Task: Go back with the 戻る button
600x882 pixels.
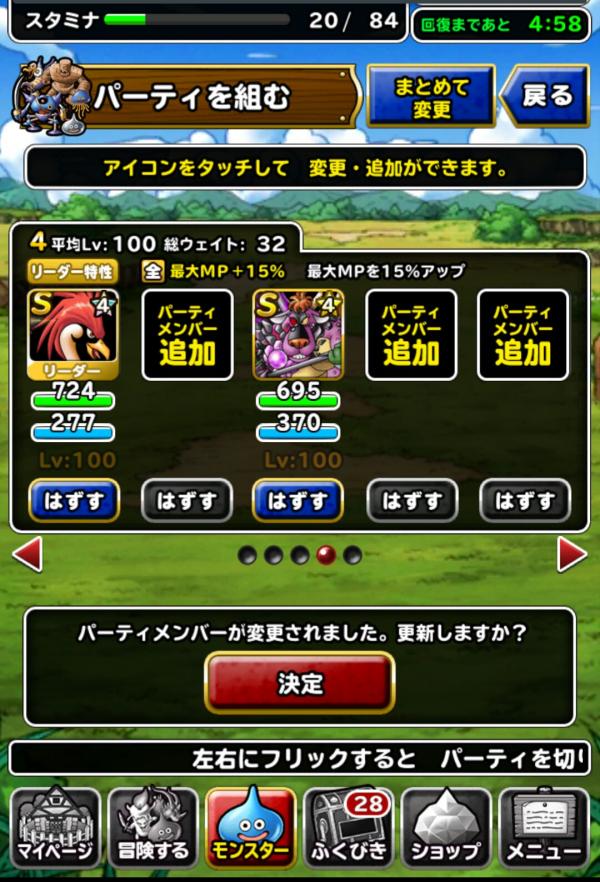Action: pos(545,96)
